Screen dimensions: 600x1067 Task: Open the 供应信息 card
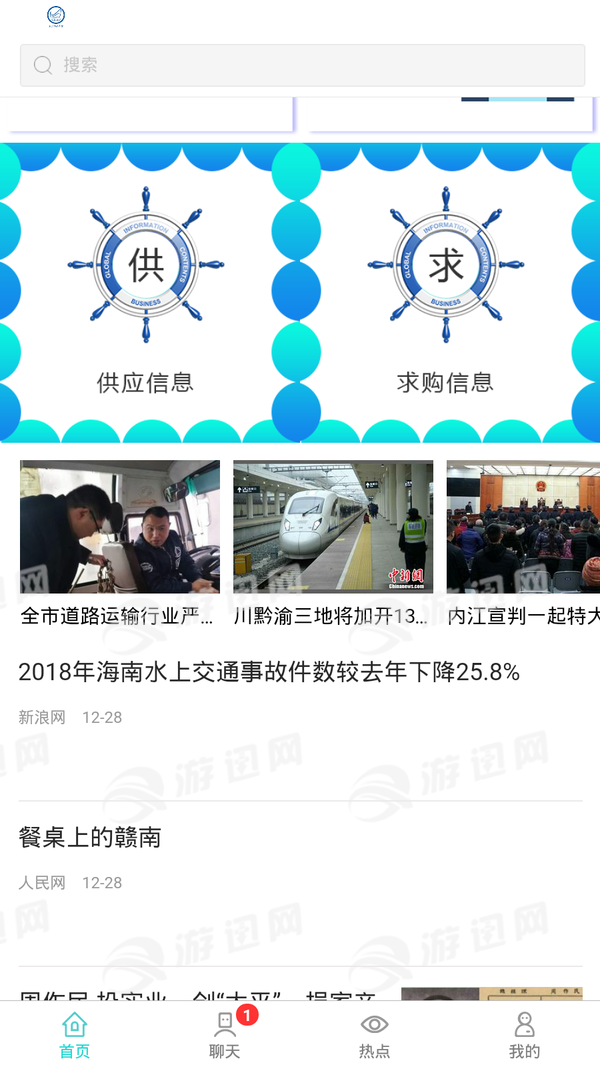(146, 292)
